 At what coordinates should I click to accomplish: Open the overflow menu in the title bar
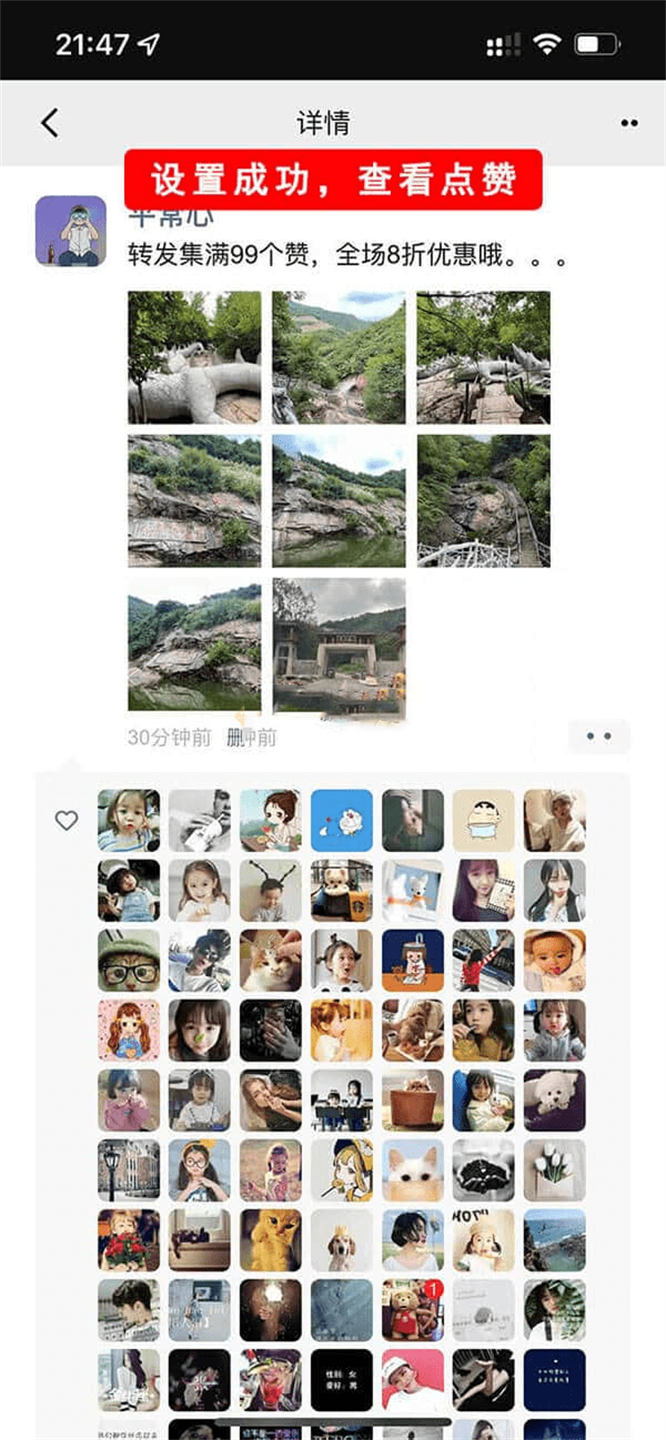[x=628, y=123]
